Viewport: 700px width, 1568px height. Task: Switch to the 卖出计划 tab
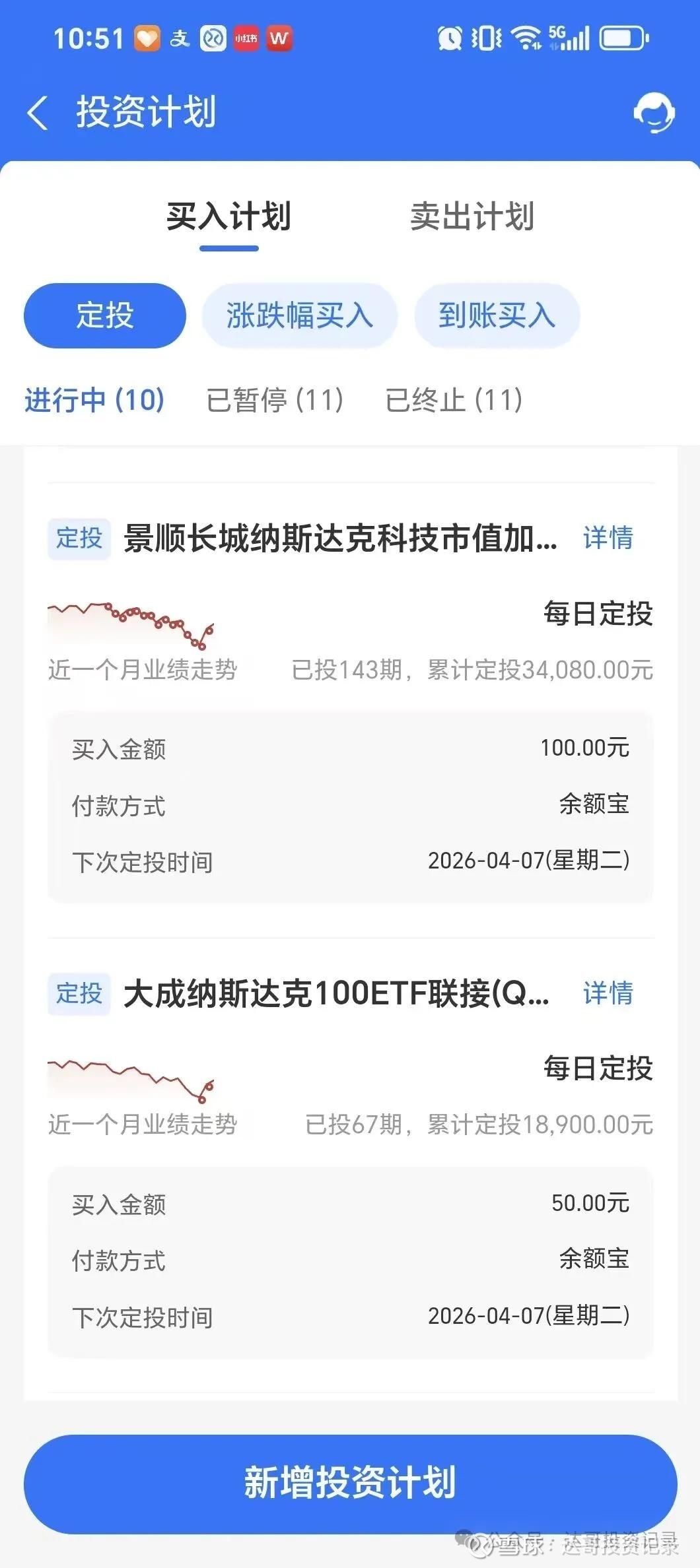click(x=472, y=217)
